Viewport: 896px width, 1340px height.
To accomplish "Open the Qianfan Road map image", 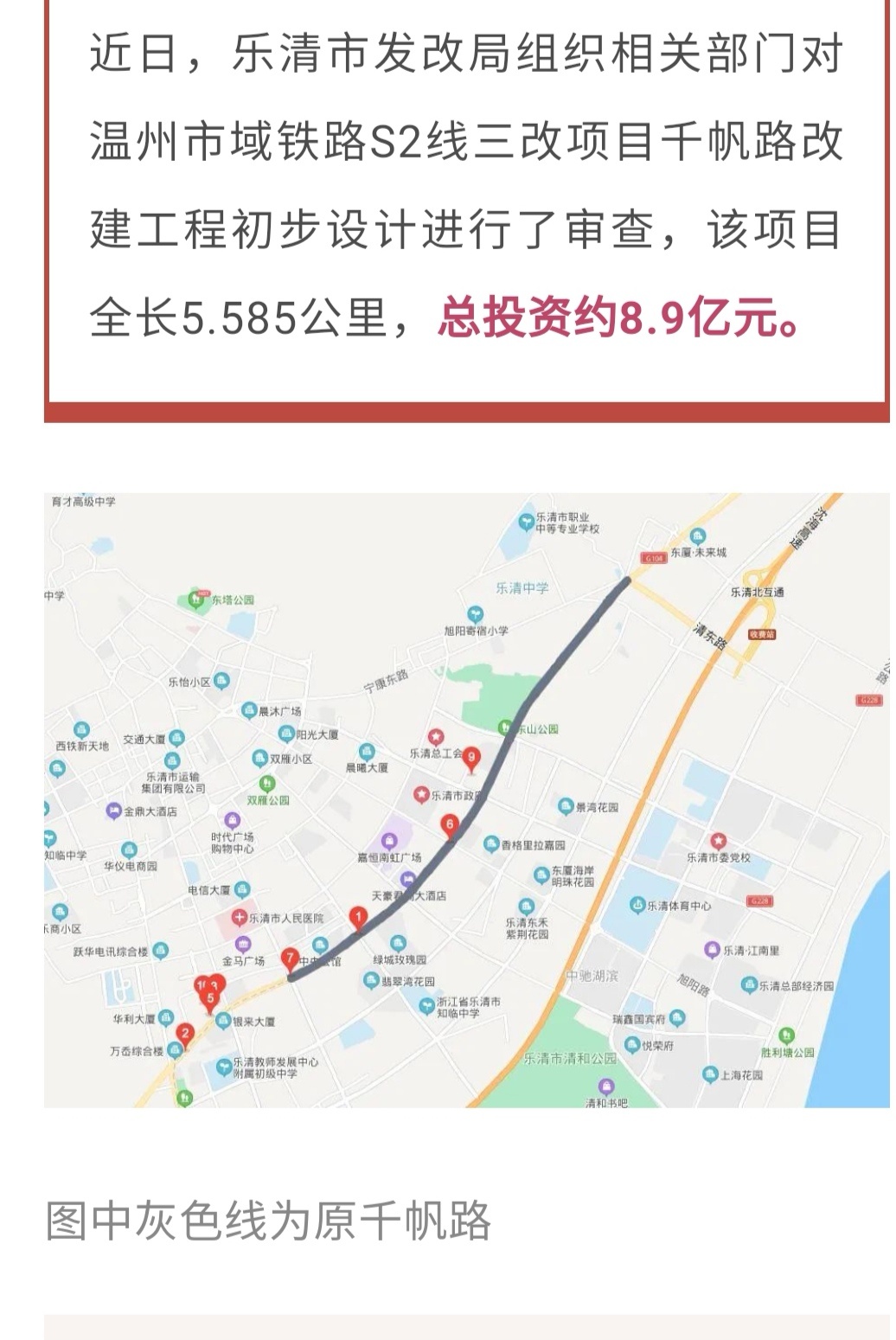I will (467, 800).
